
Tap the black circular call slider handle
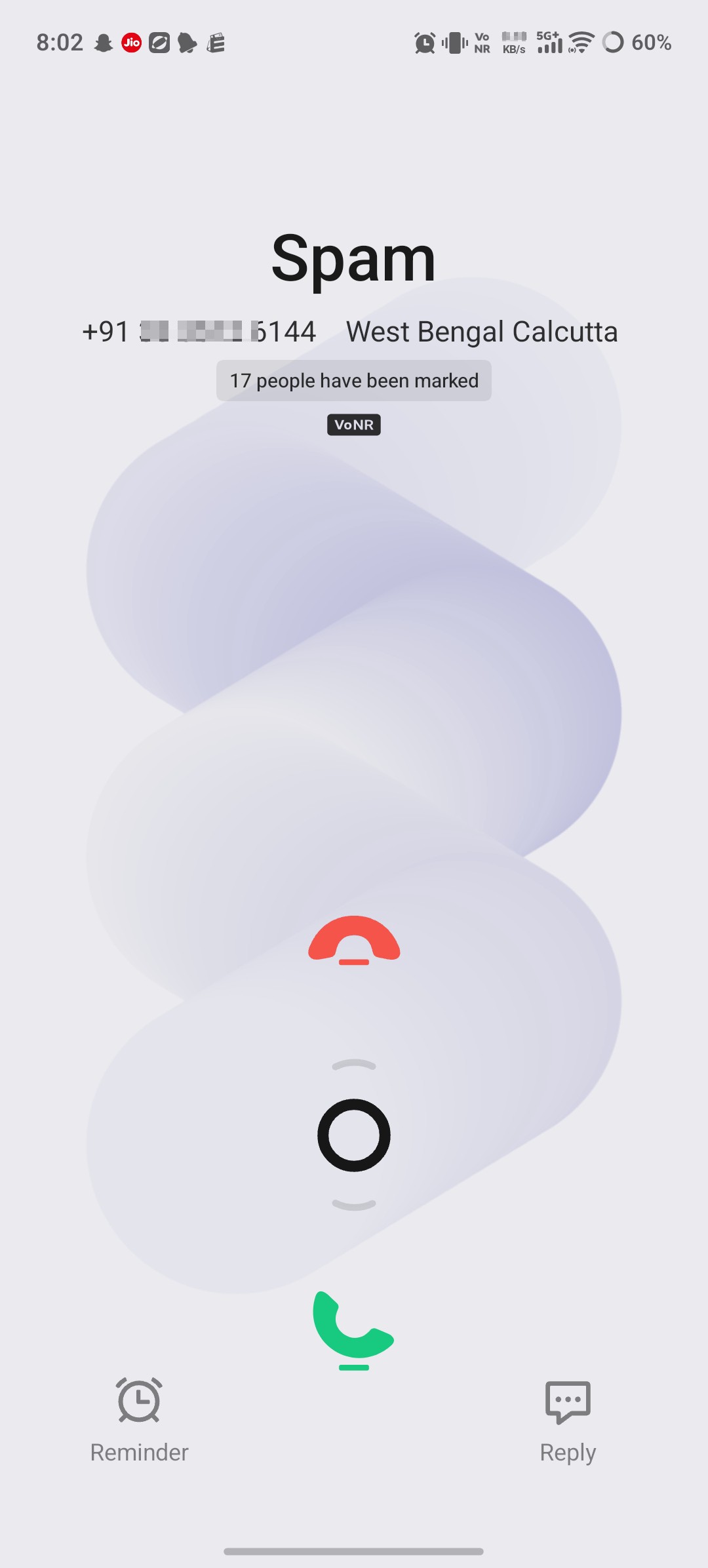point(354,1135)
